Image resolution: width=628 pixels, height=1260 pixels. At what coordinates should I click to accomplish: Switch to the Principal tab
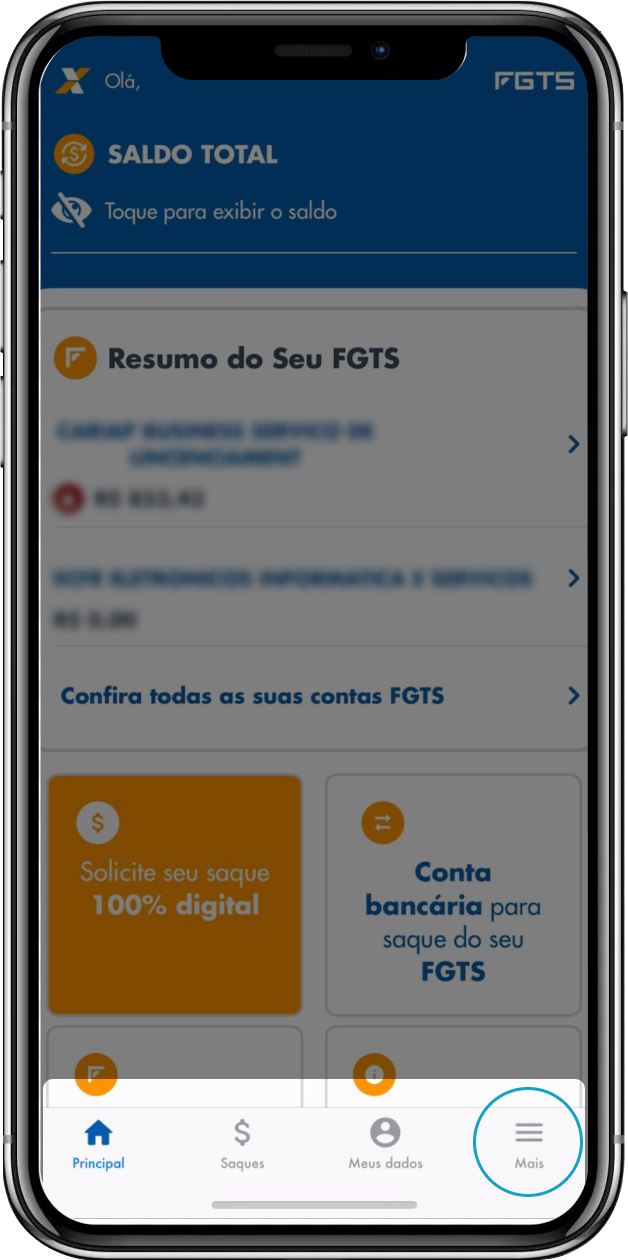[98, 1144]
